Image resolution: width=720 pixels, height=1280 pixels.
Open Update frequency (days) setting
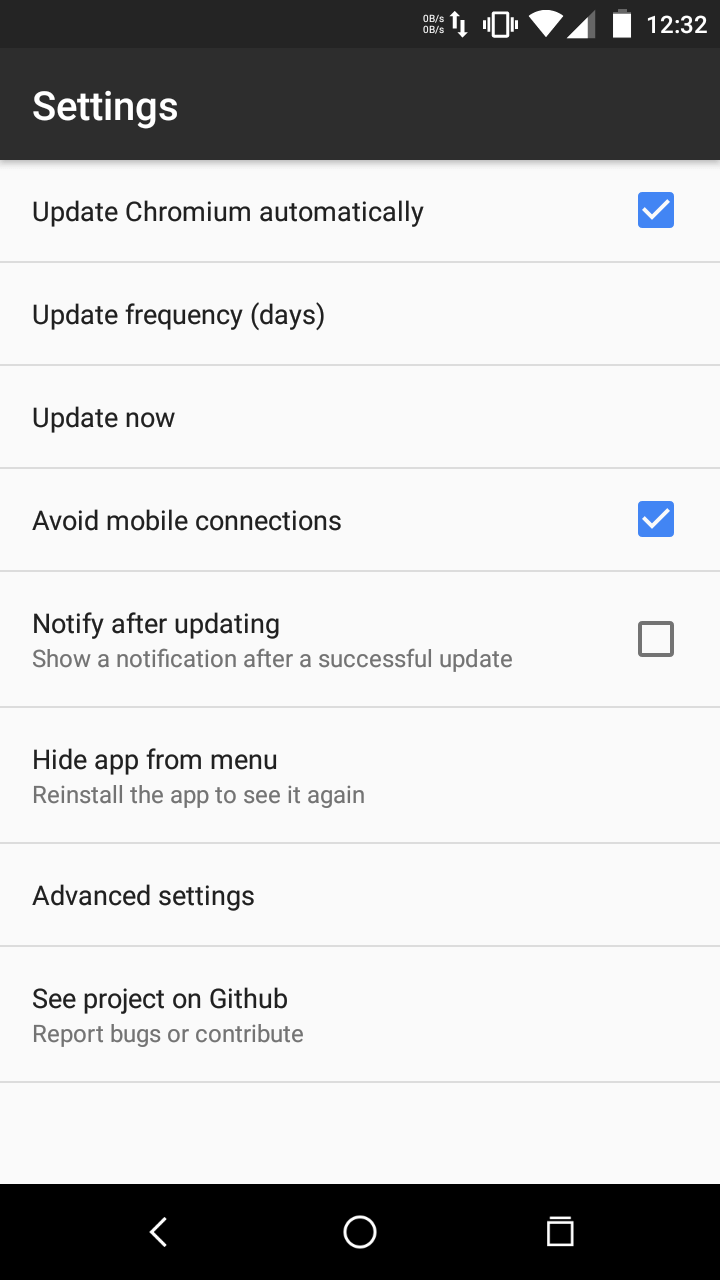coord(360,315)
